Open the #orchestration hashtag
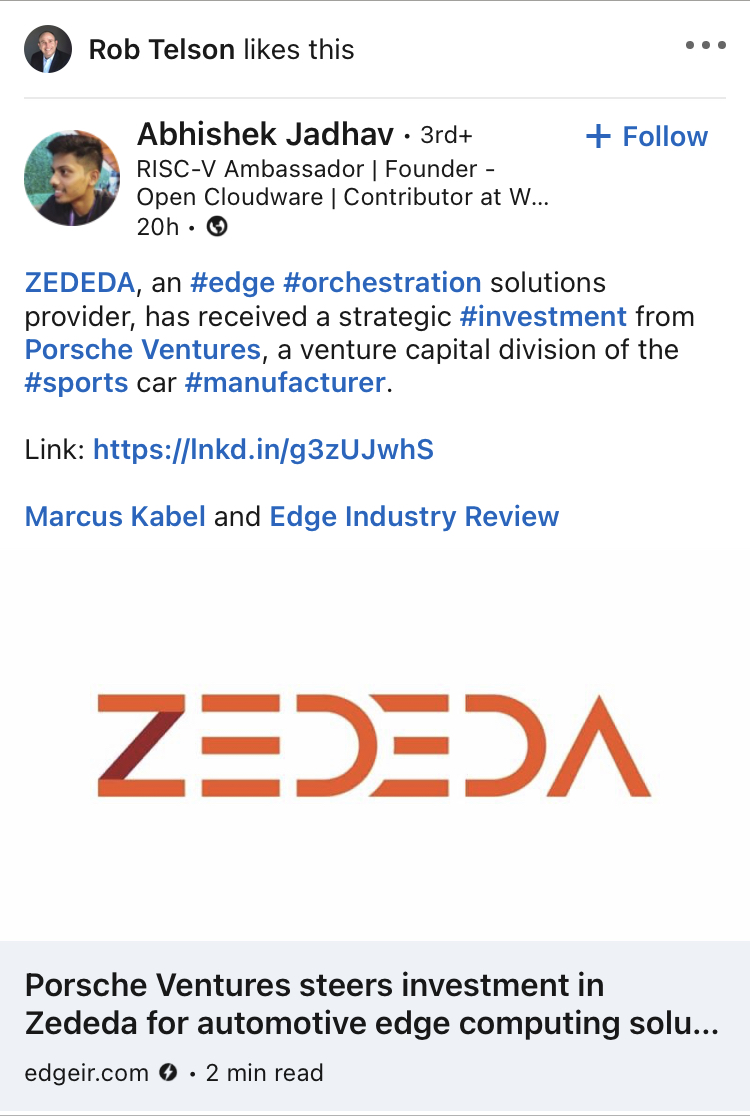The image size is (750, 1116). click(382, 283)
